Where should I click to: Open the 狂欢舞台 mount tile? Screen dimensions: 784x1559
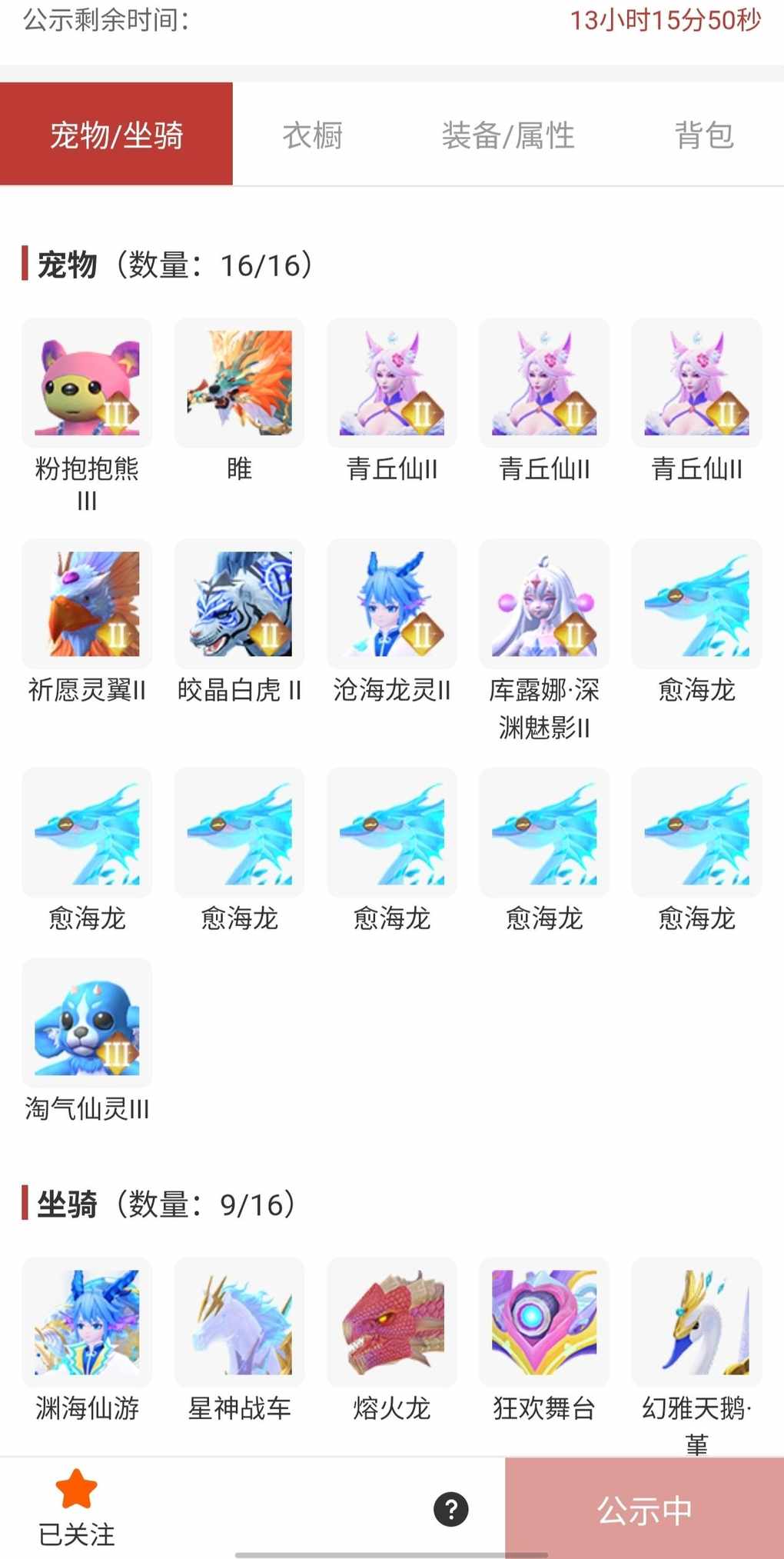(543, 1322)
